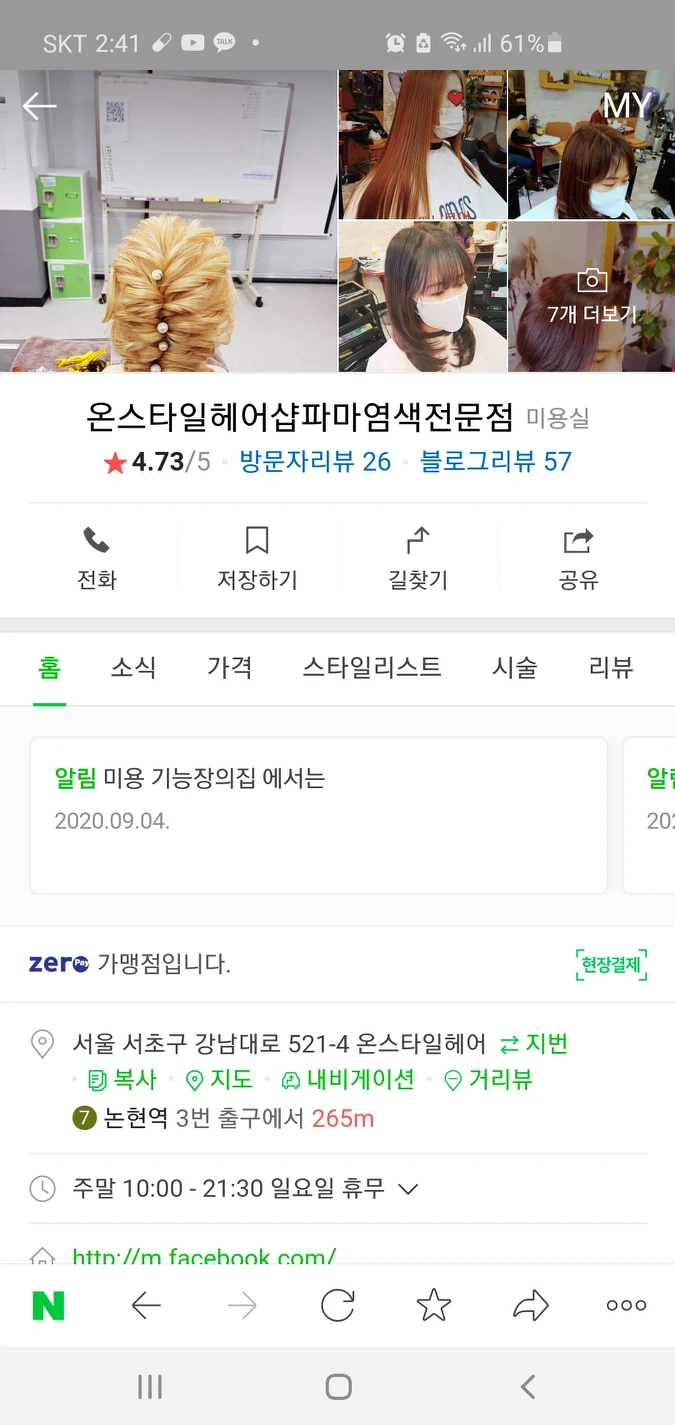Image resolution: width=675 pixels, height=1425 pixels.
Task: Reload the page in browser toolbar
Action: click(338, 1305)
